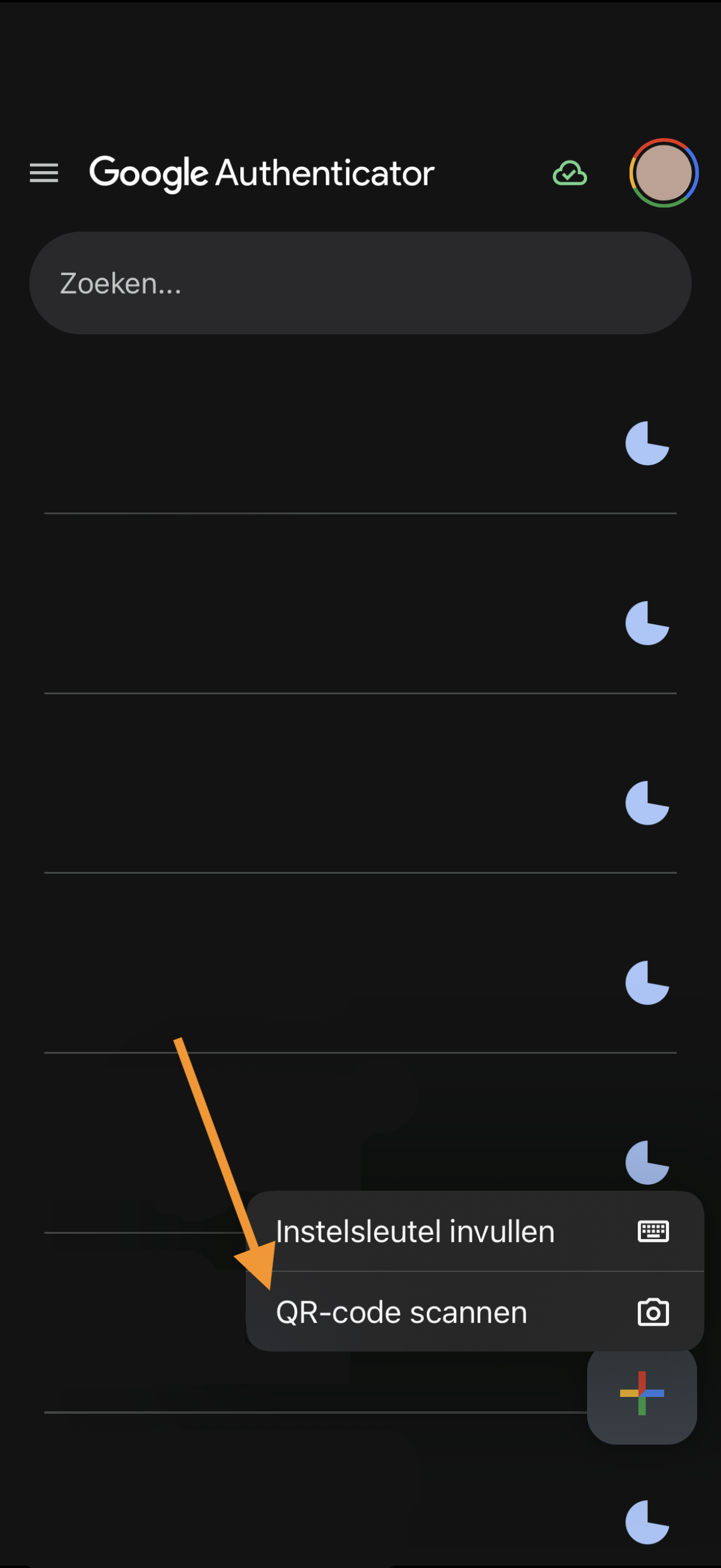Tap the Zoeken search field
The image size is (721, 1568).
pos(360,283)
